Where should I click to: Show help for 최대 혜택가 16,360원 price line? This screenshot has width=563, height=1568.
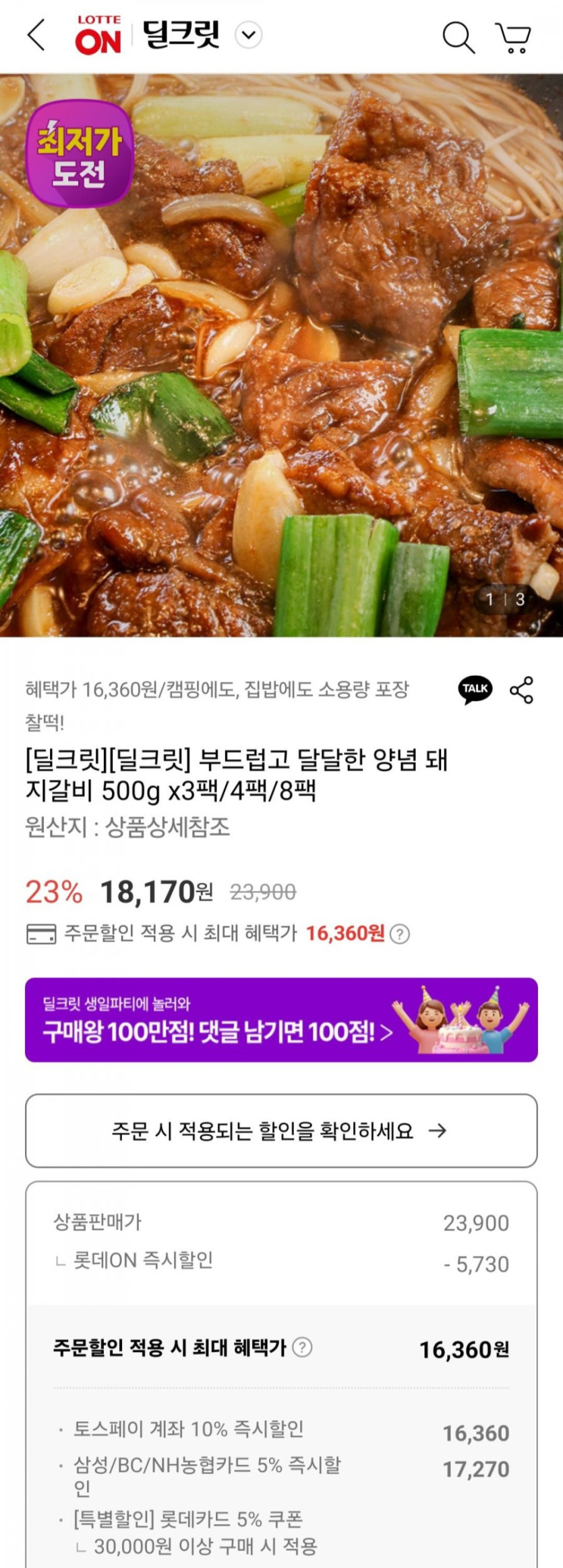(400, 934)
